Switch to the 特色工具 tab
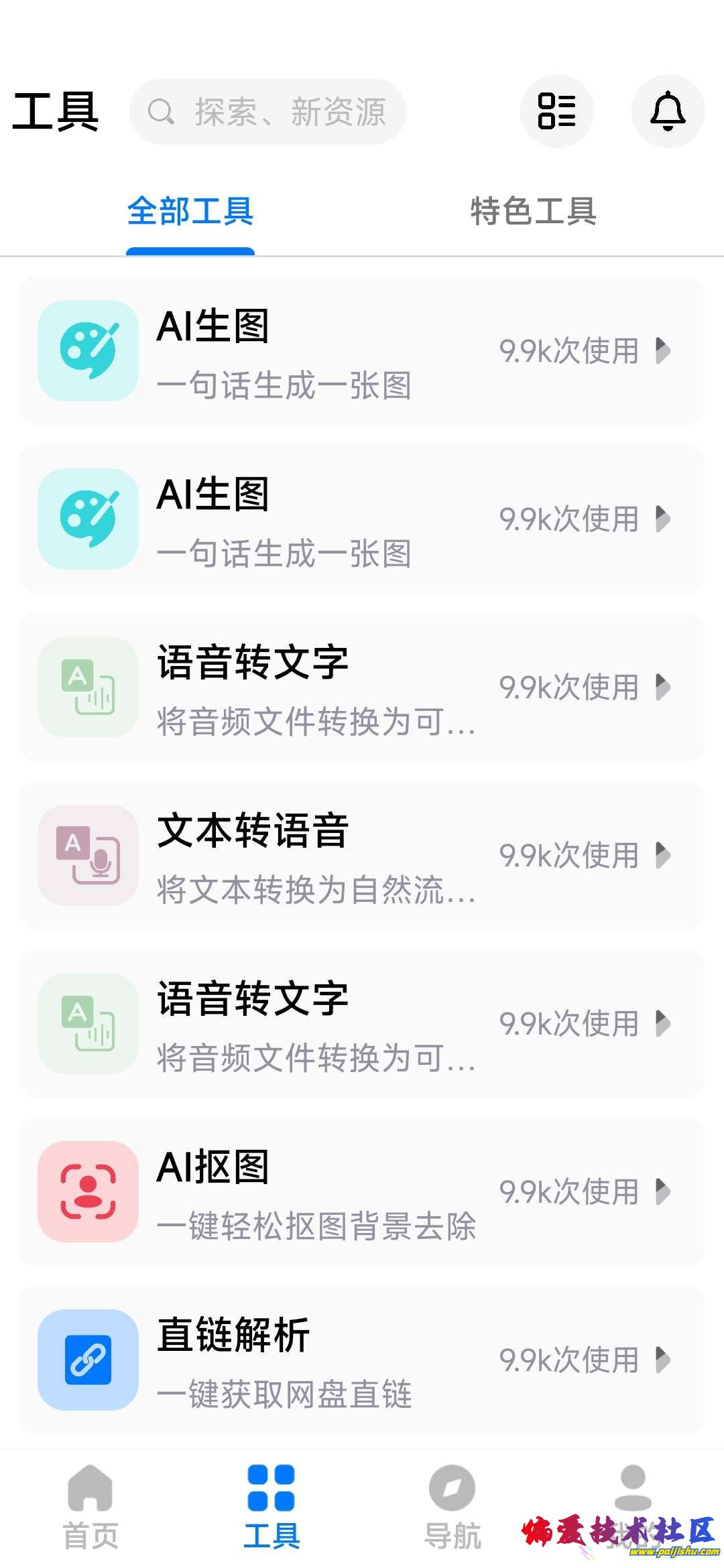This screenshot has height=1568, width=724. [x=533, y=212]
